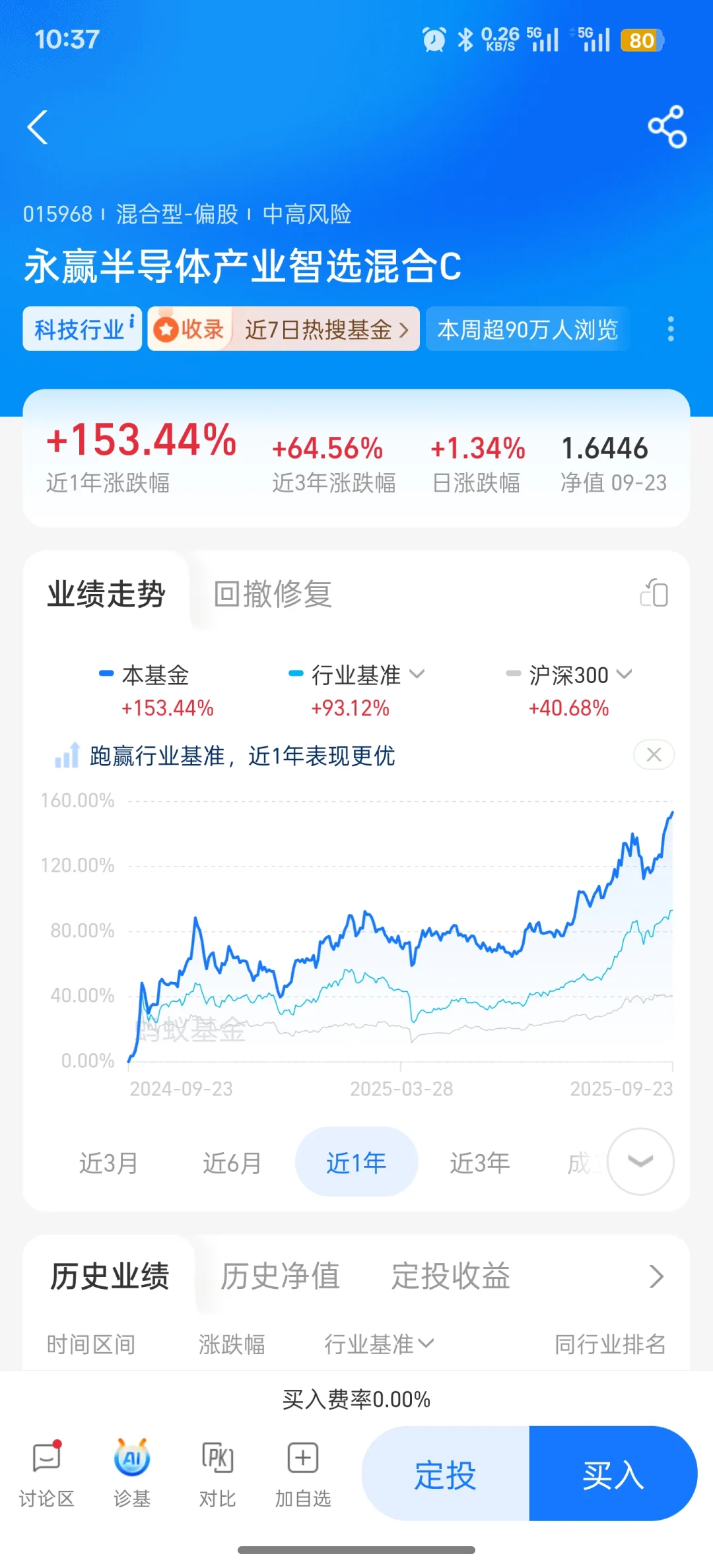Expand more time range options
Viewport: 713px width, 1568px height.
pos(640,1161)
